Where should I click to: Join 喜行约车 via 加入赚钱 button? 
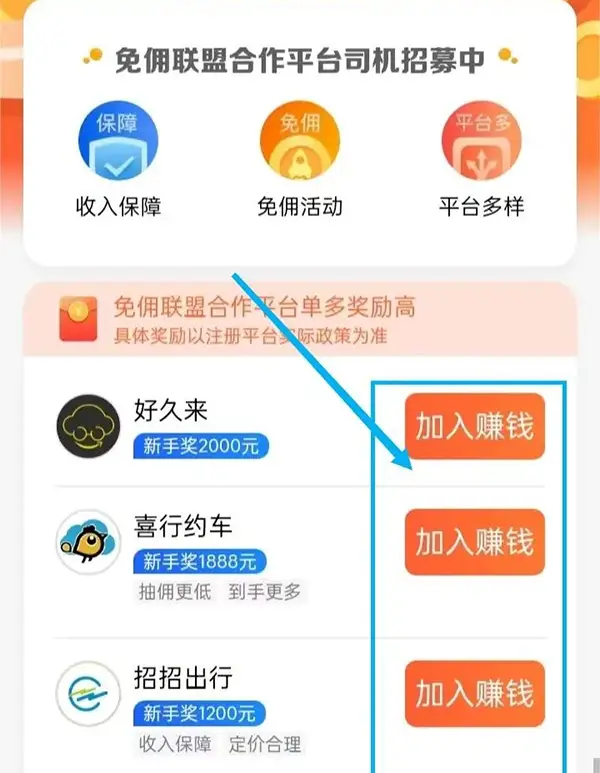tap(475, 542)
